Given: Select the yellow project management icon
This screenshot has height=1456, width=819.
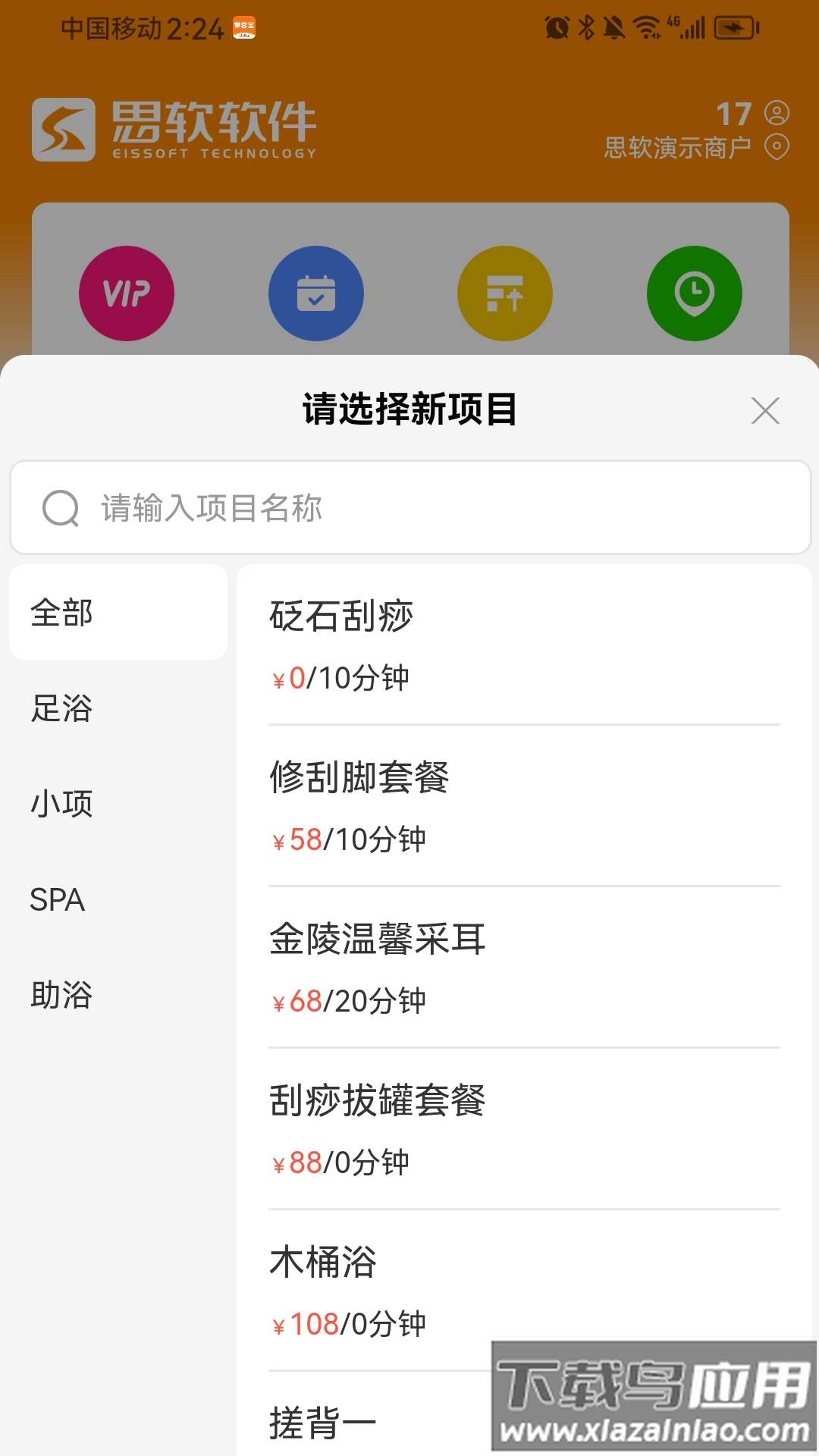Looking at the screenshot, I should coord(504,293).
